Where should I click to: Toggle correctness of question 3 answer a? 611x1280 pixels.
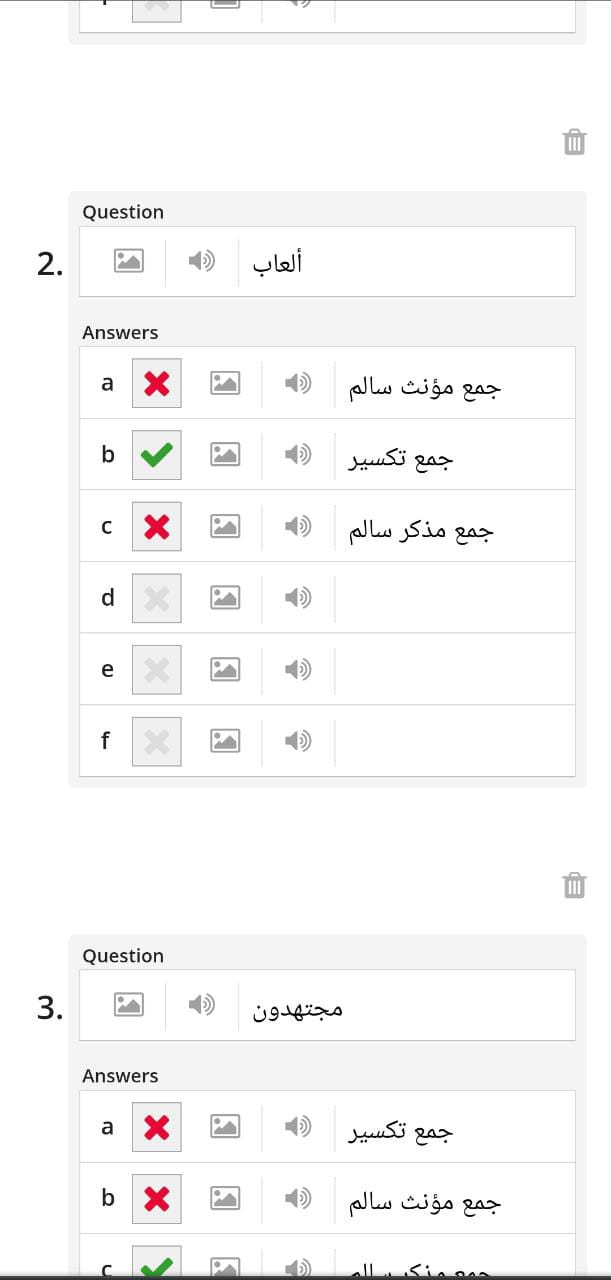coord(157,1127)
